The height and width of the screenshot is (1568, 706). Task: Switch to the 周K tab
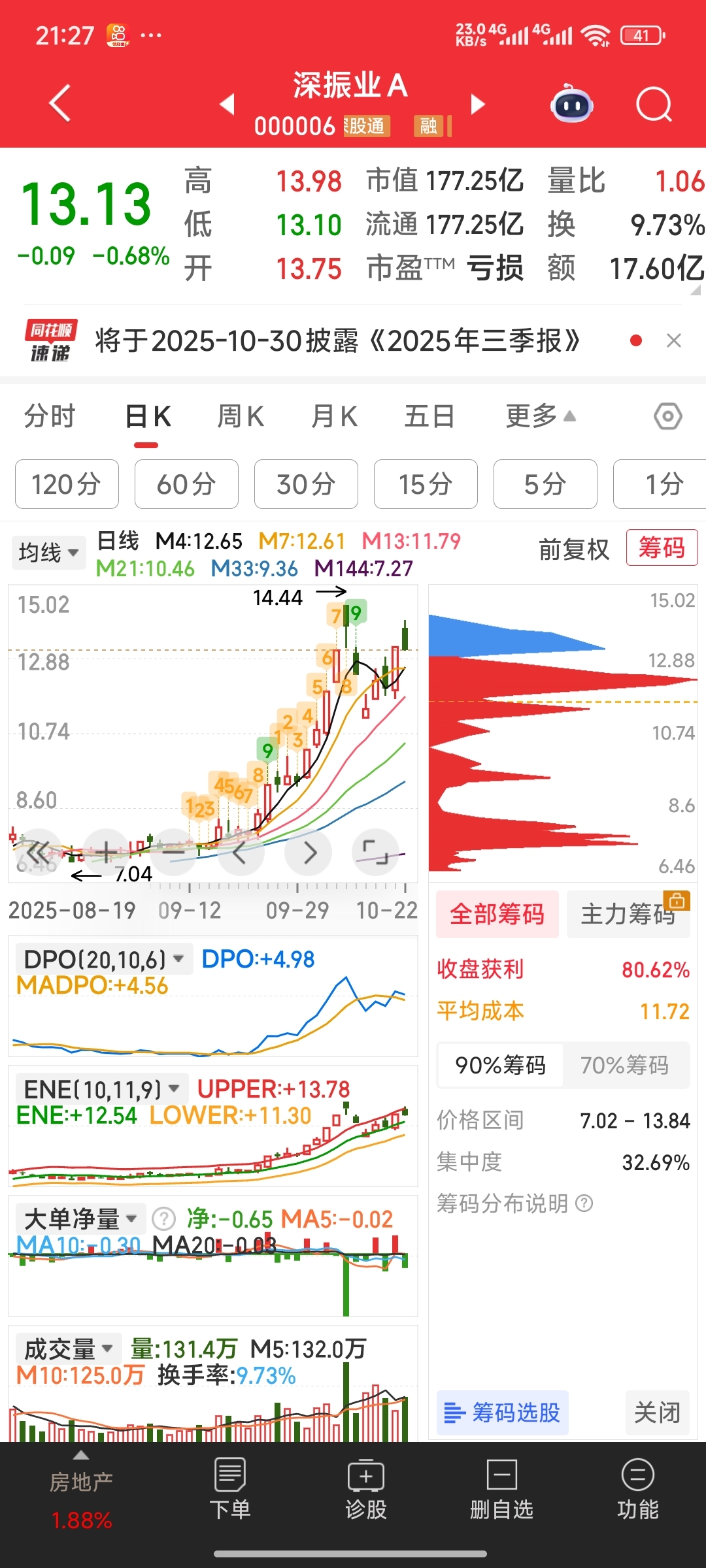click(240, 416)
